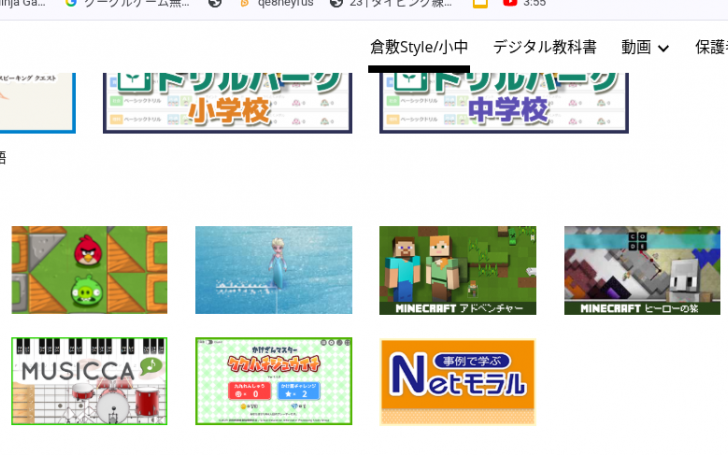The width and height of the screenshot is (728, 455).
Task: Open Minecraft ヒーローの旅 tile
Action: pos(641,270)
